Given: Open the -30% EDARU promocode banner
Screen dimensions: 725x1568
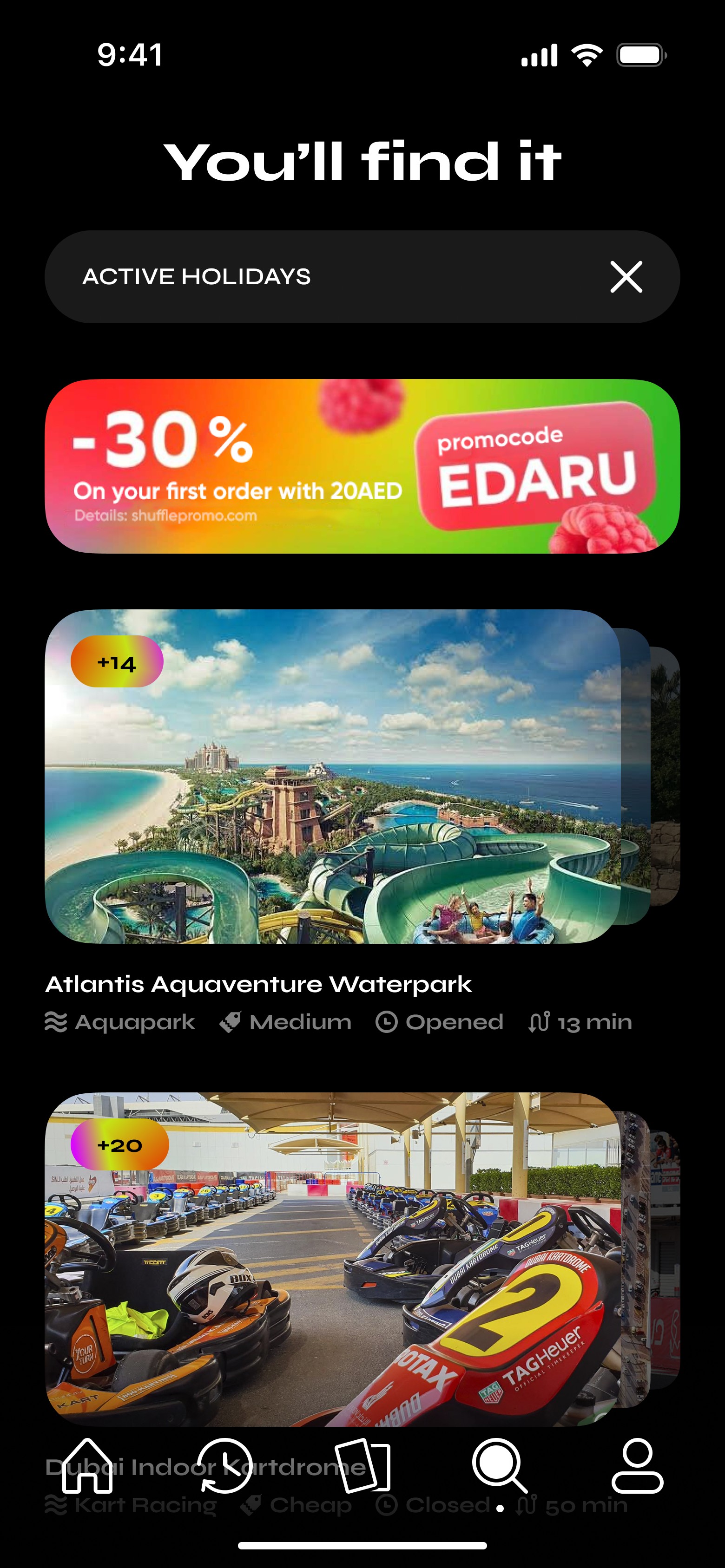Looking at the screenshot, I should click(362, 466).
